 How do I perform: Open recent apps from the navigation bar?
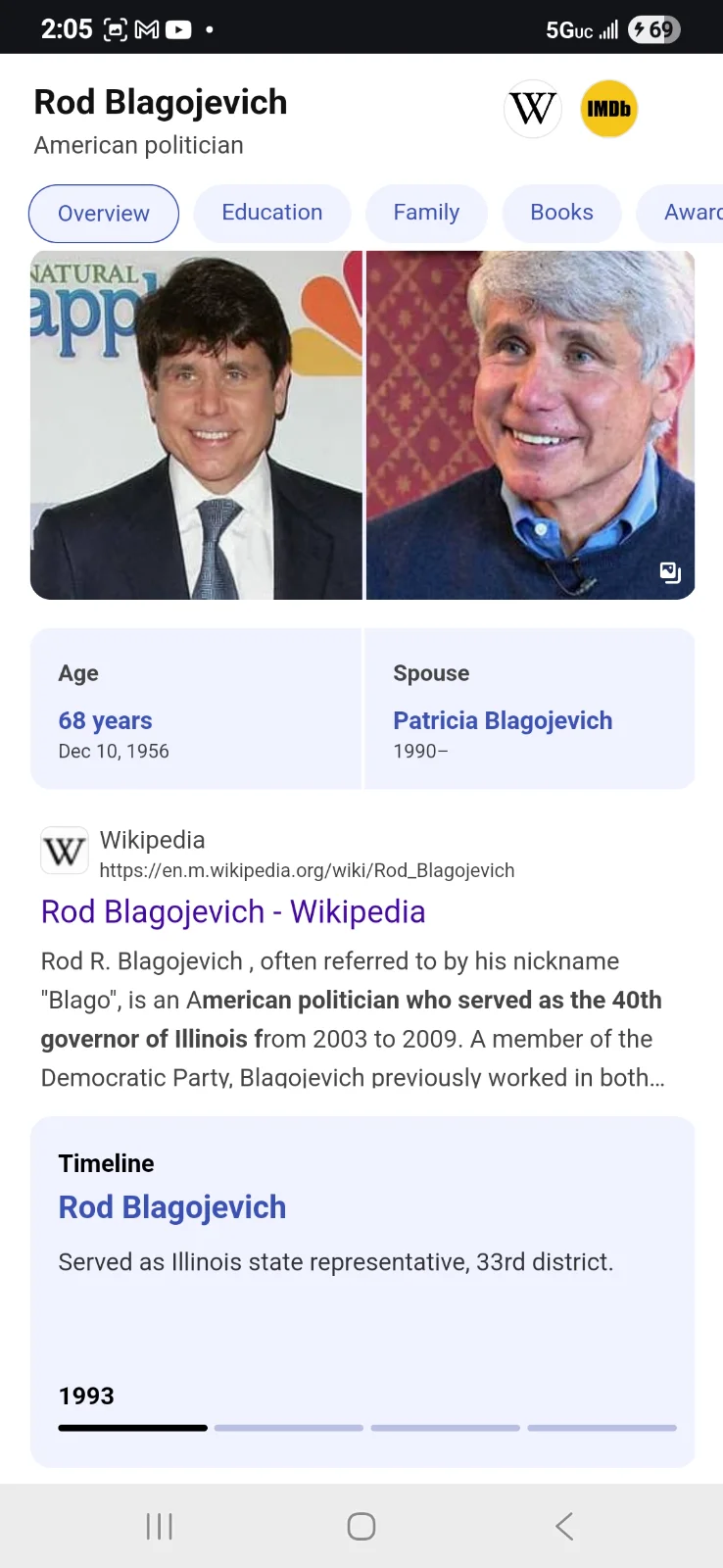pyautogui.click(x=159, y=1526)
